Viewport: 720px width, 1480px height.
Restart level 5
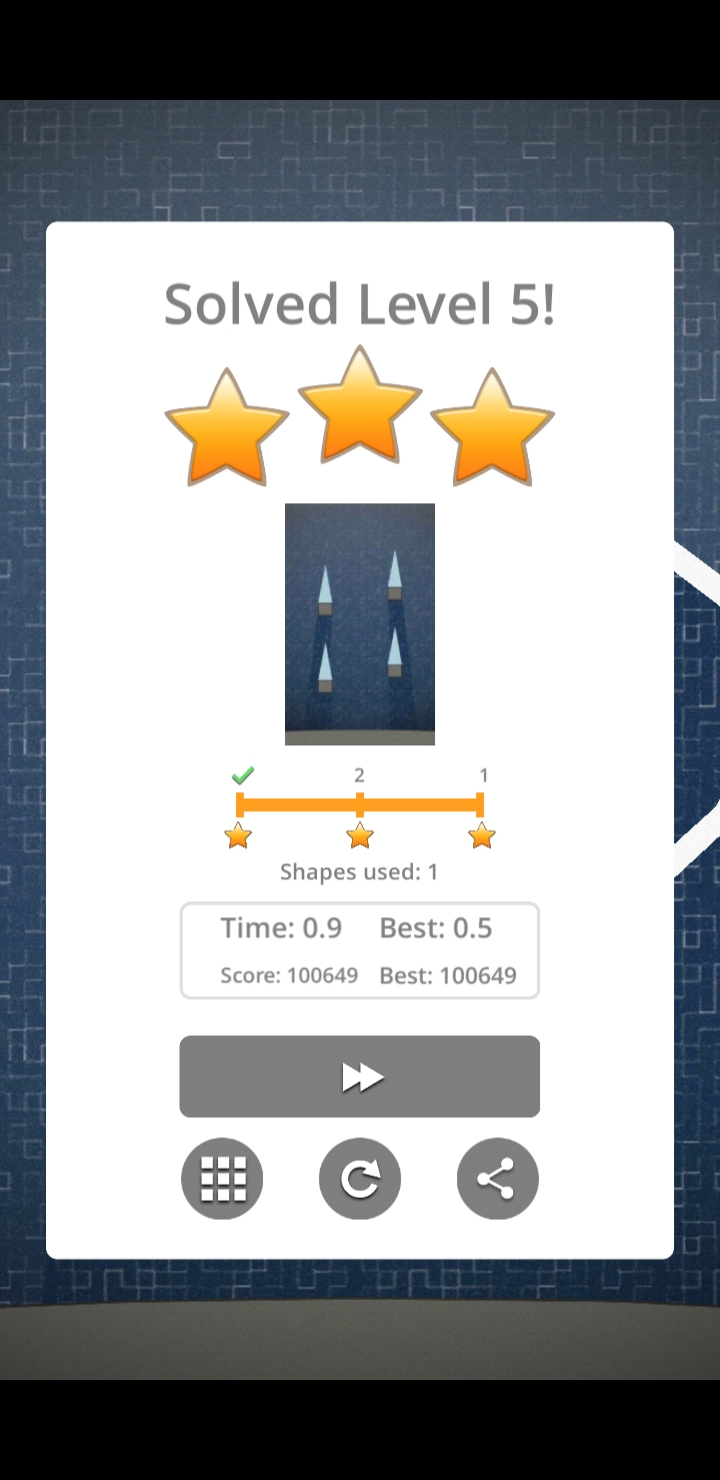coord(360,1179)
